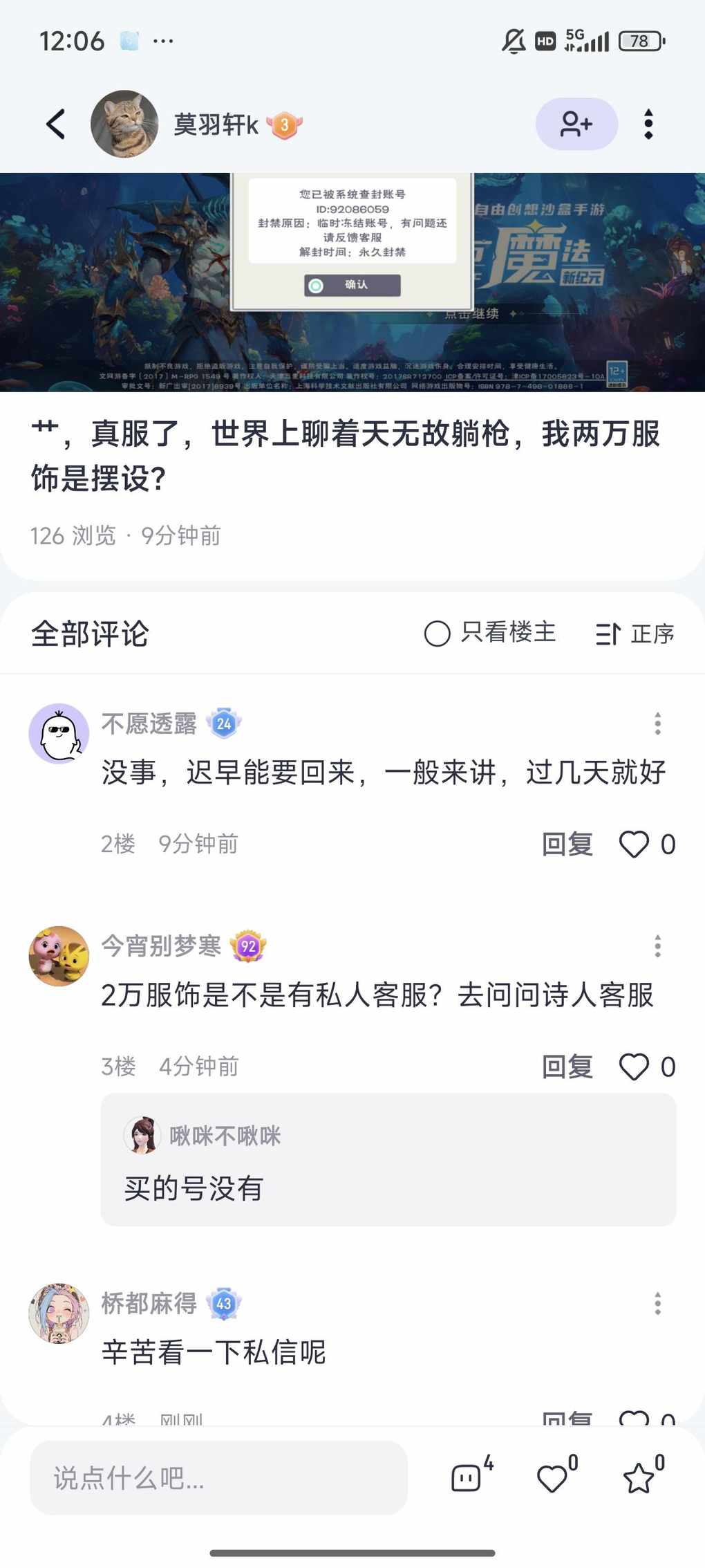Follow 莫羽轩k with the add-user button
Viewport: 705px width, 1568px height.
(x=576, y=124)
